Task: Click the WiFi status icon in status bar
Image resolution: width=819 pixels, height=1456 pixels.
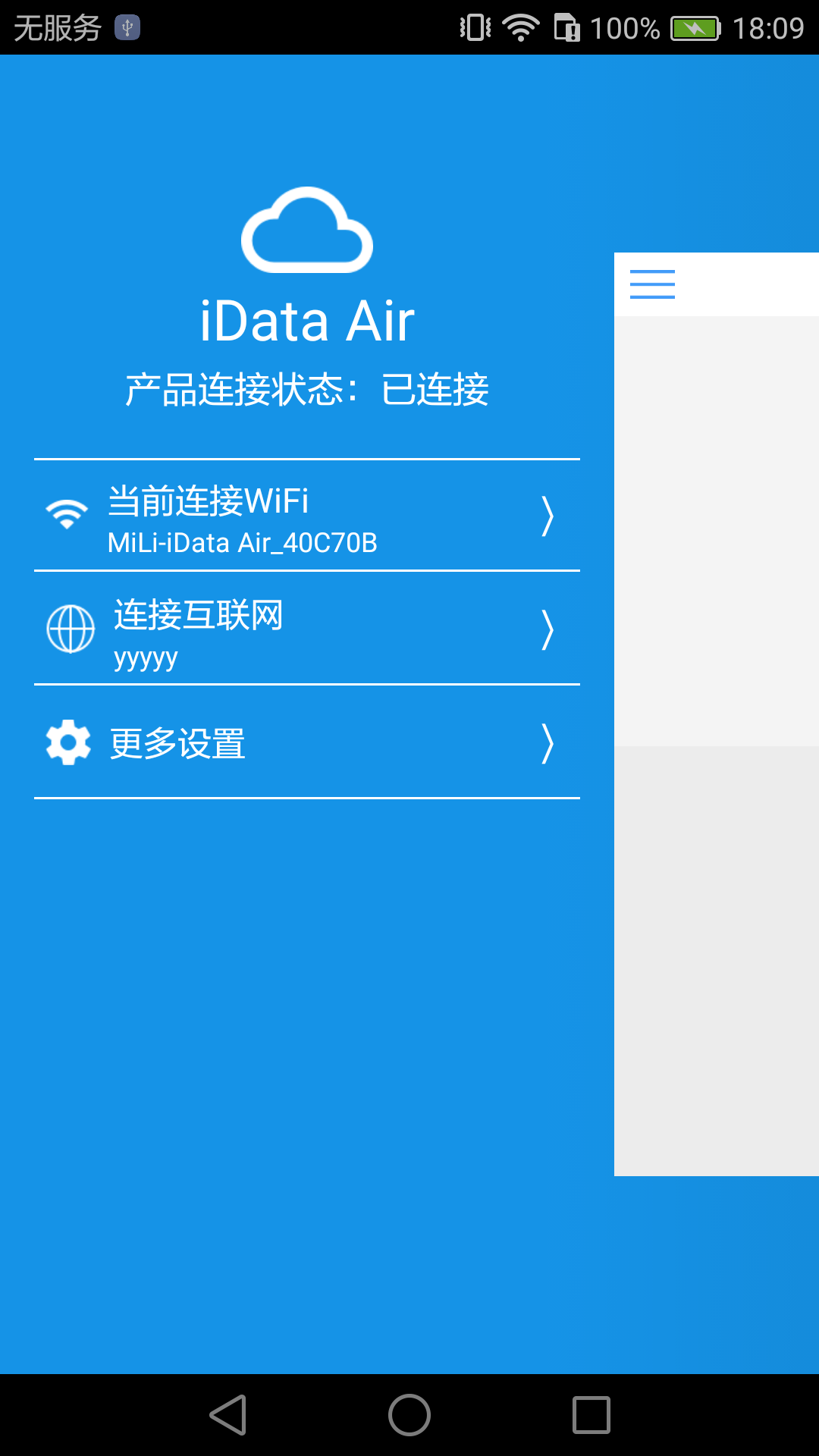Action: point(520,27)
